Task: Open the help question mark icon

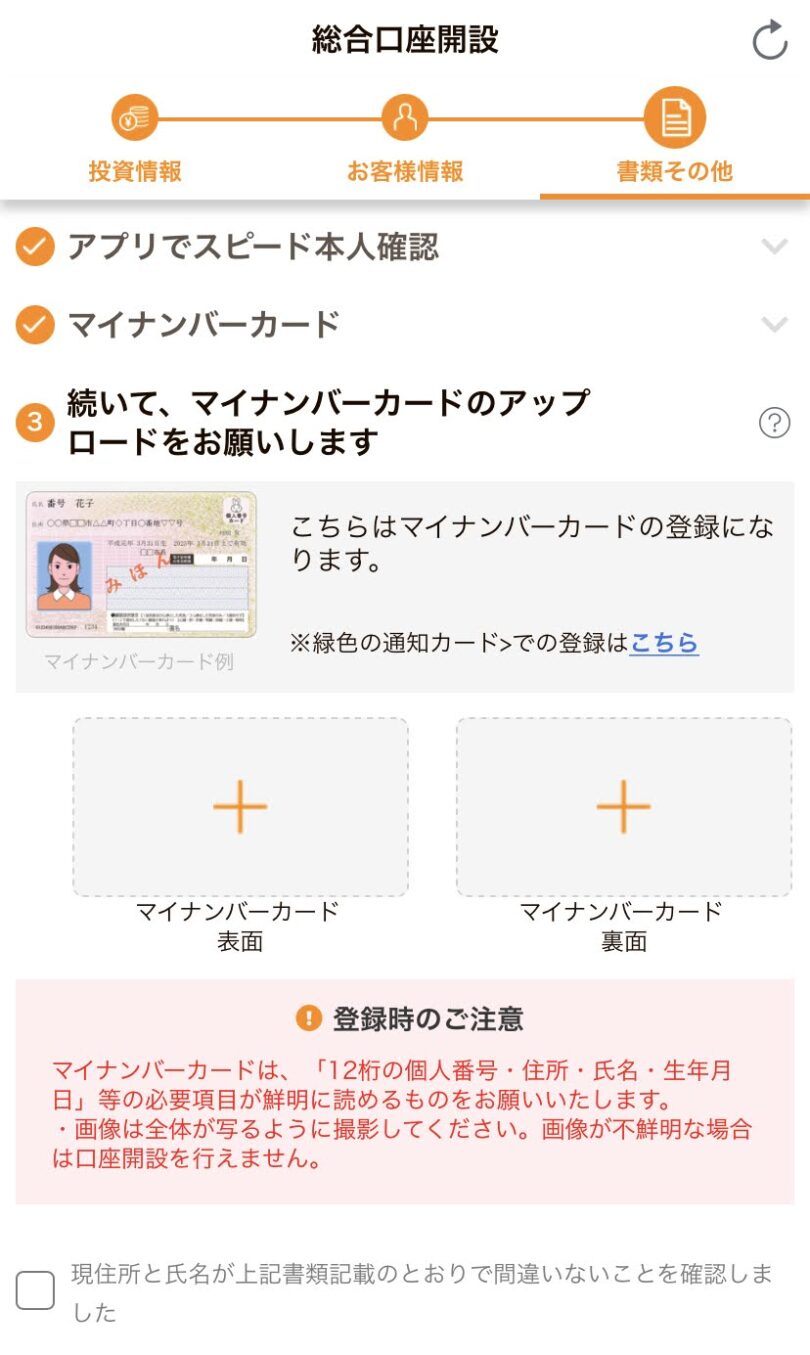Action: click(774, 423)
